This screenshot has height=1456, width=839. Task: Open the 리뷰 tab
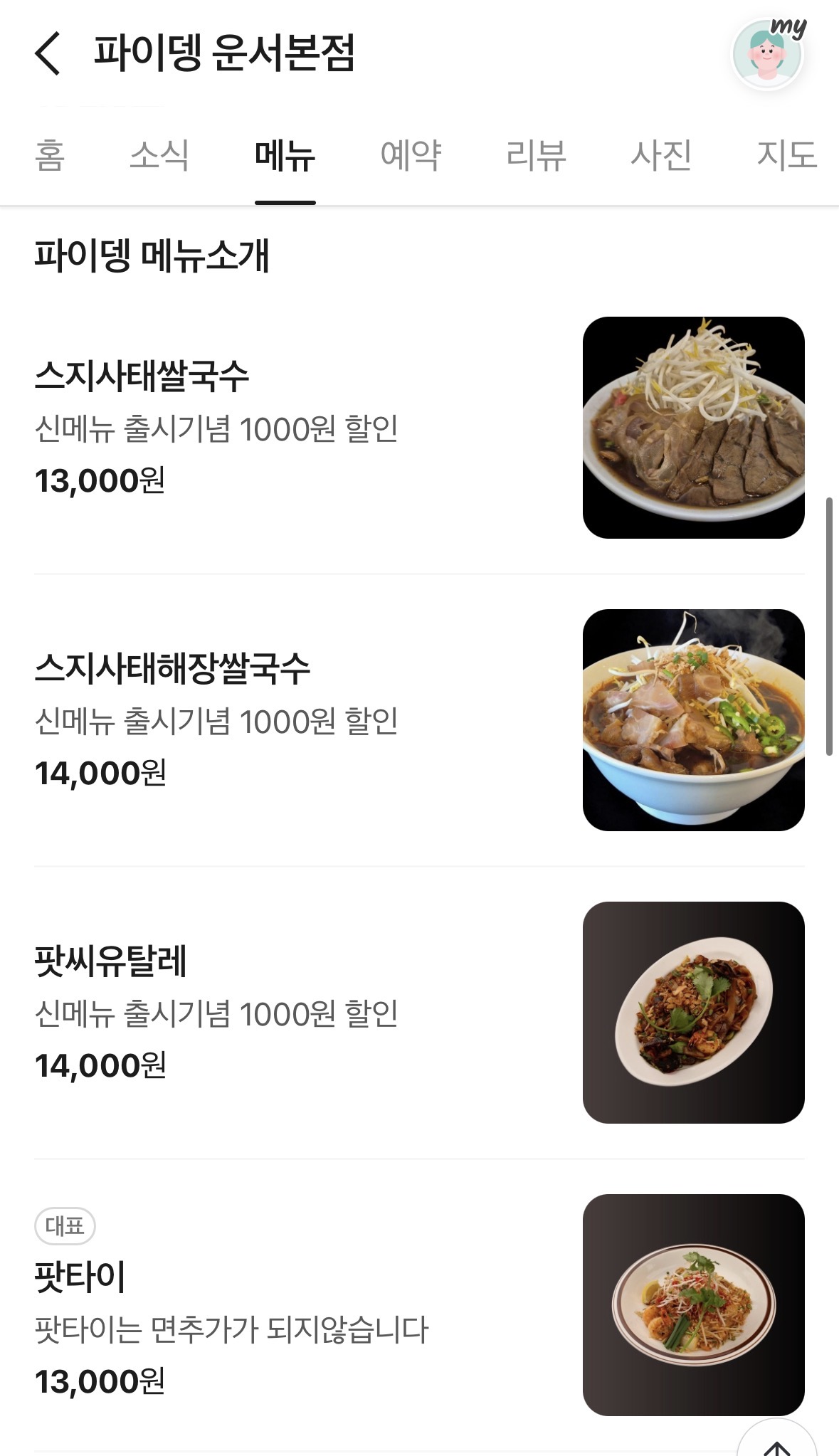tap(536, 154)
